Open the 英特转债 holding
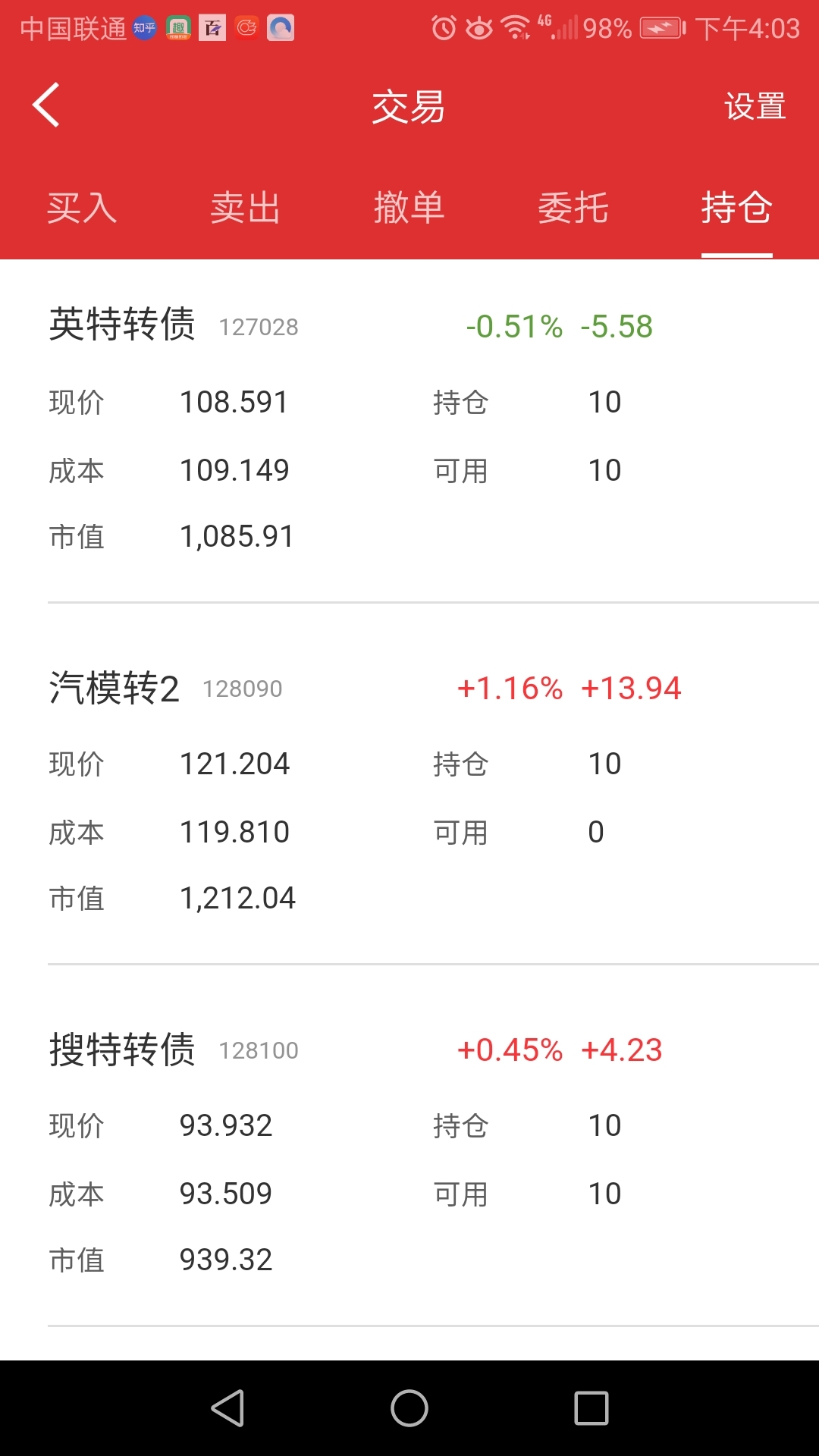This screenshot has width=819, height=1456. [x=409, y=431]
